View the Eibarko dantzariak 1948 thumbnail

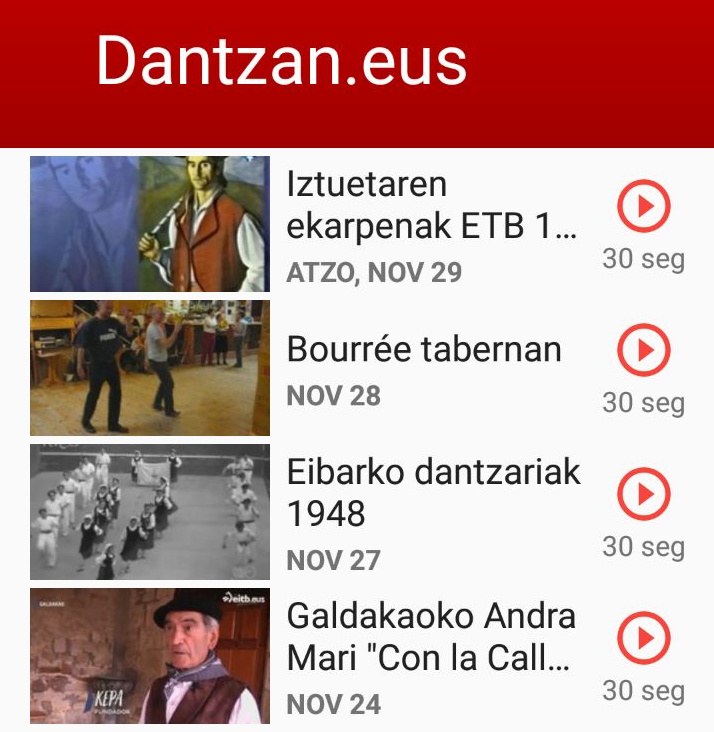pos(150,512)
